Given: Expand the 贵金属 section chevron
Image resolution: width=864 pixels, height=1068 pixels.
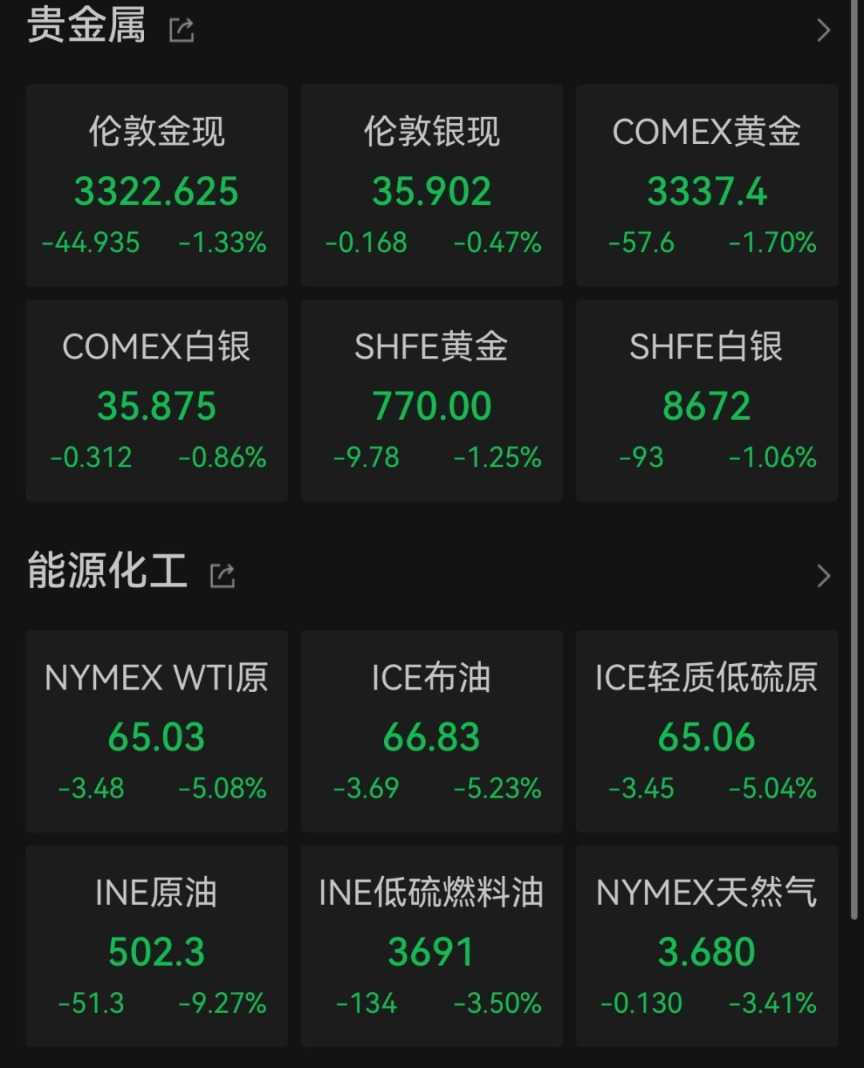Looking at the screenshot, I should (823, 30).
